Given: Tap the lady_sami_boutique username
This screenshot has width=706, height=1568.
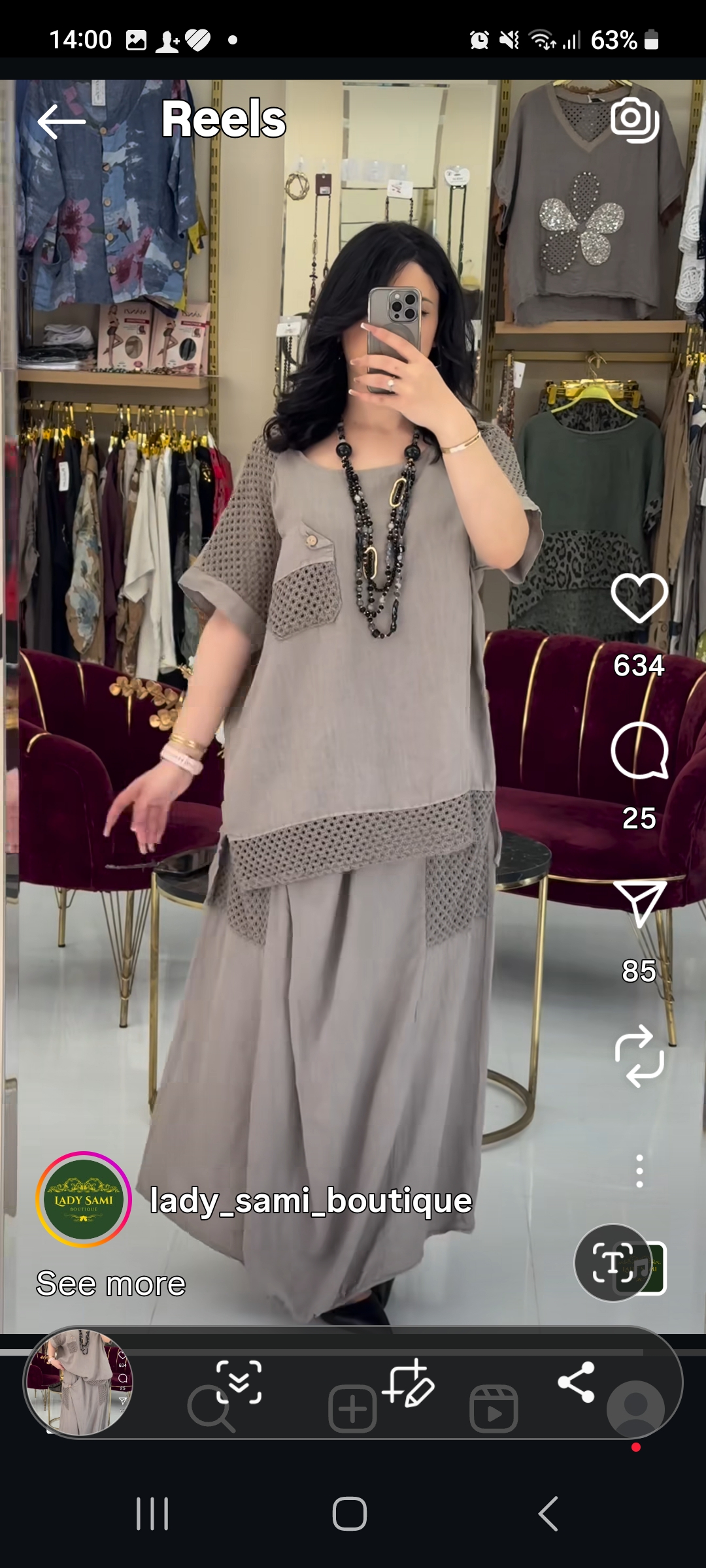Looking at the screenshot, I should coord(311,1201).
